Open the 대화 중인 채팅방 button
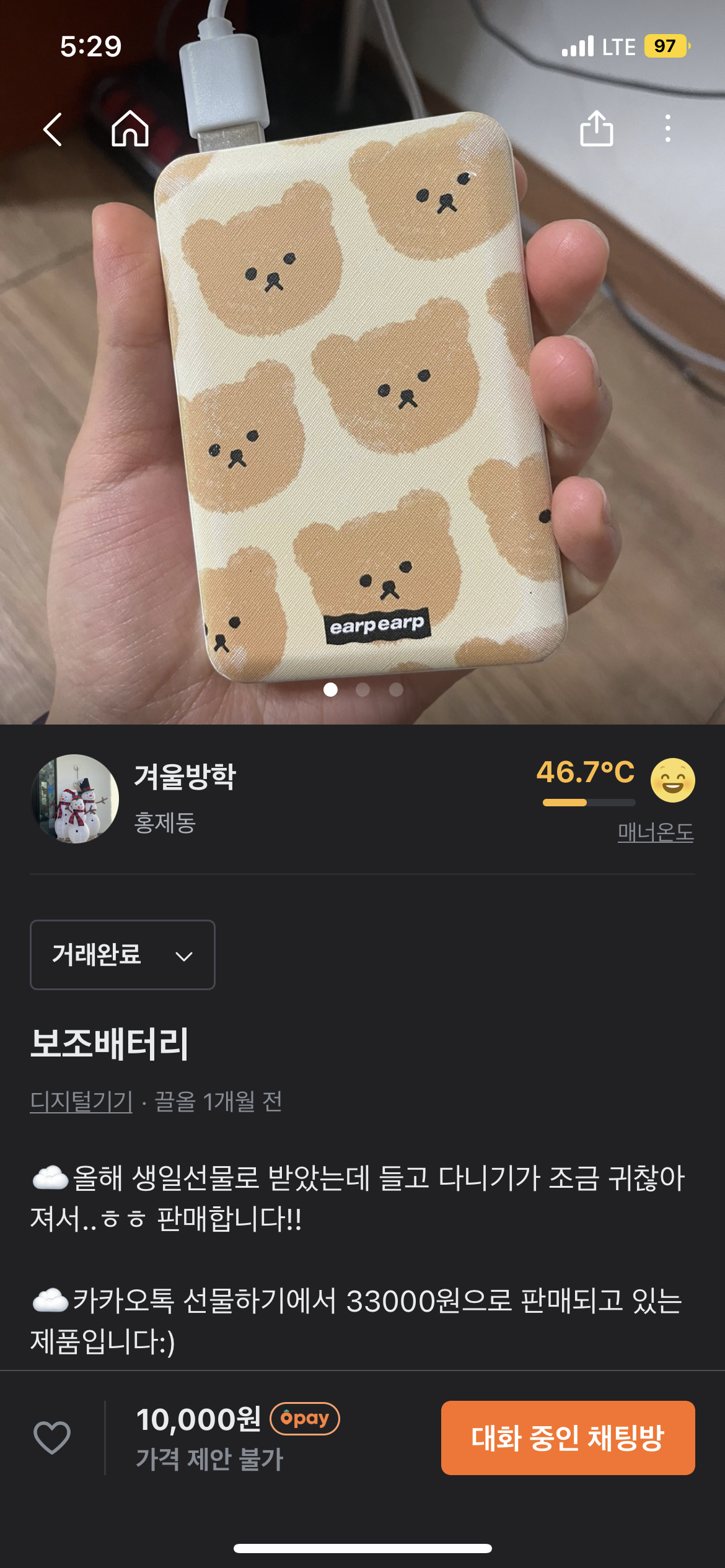This screenshot has height=1568, width=725. click(x=568, y=1438)
